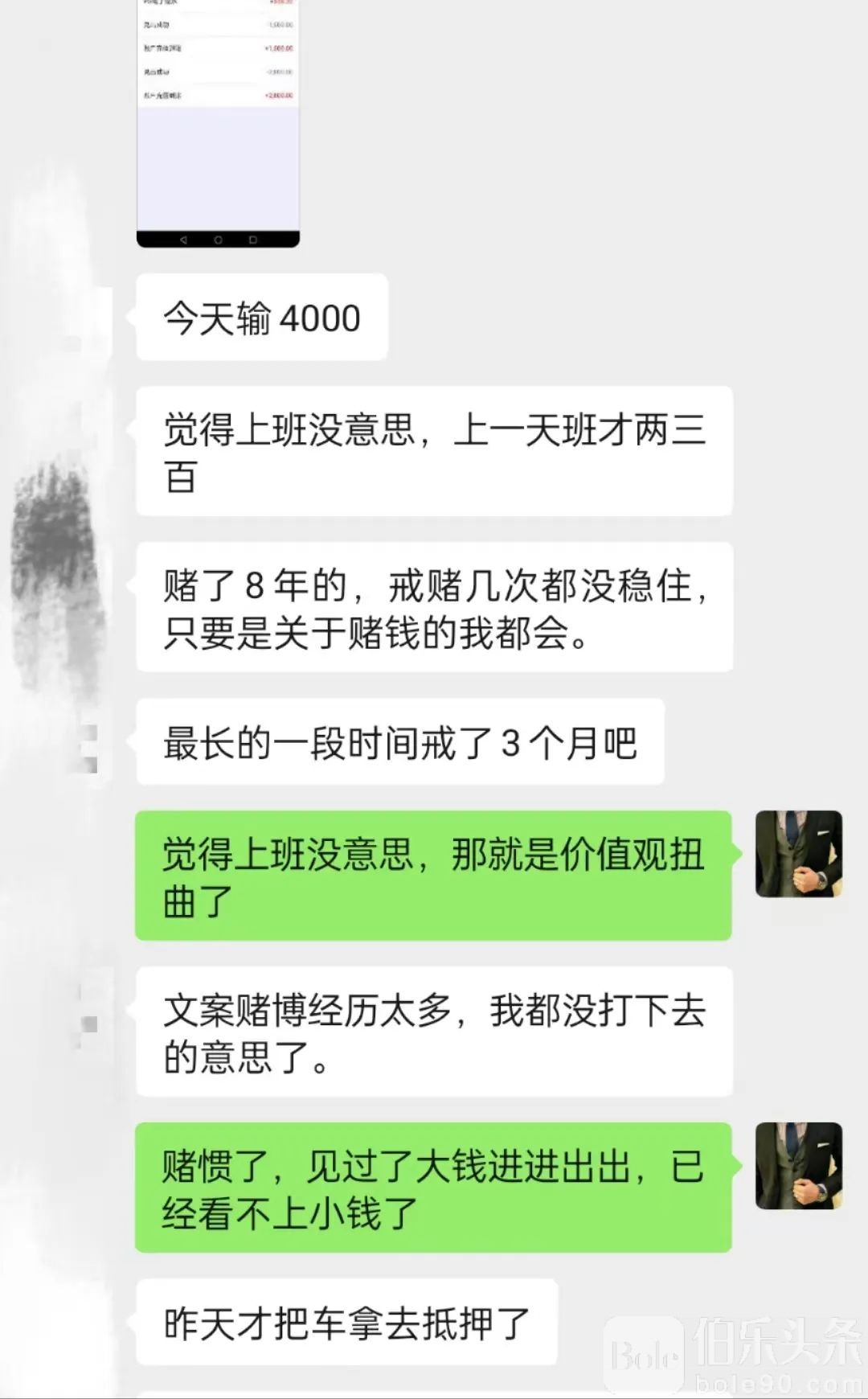Tap the avatar beside the 价值观扭曲了 message

coord(798,854)
